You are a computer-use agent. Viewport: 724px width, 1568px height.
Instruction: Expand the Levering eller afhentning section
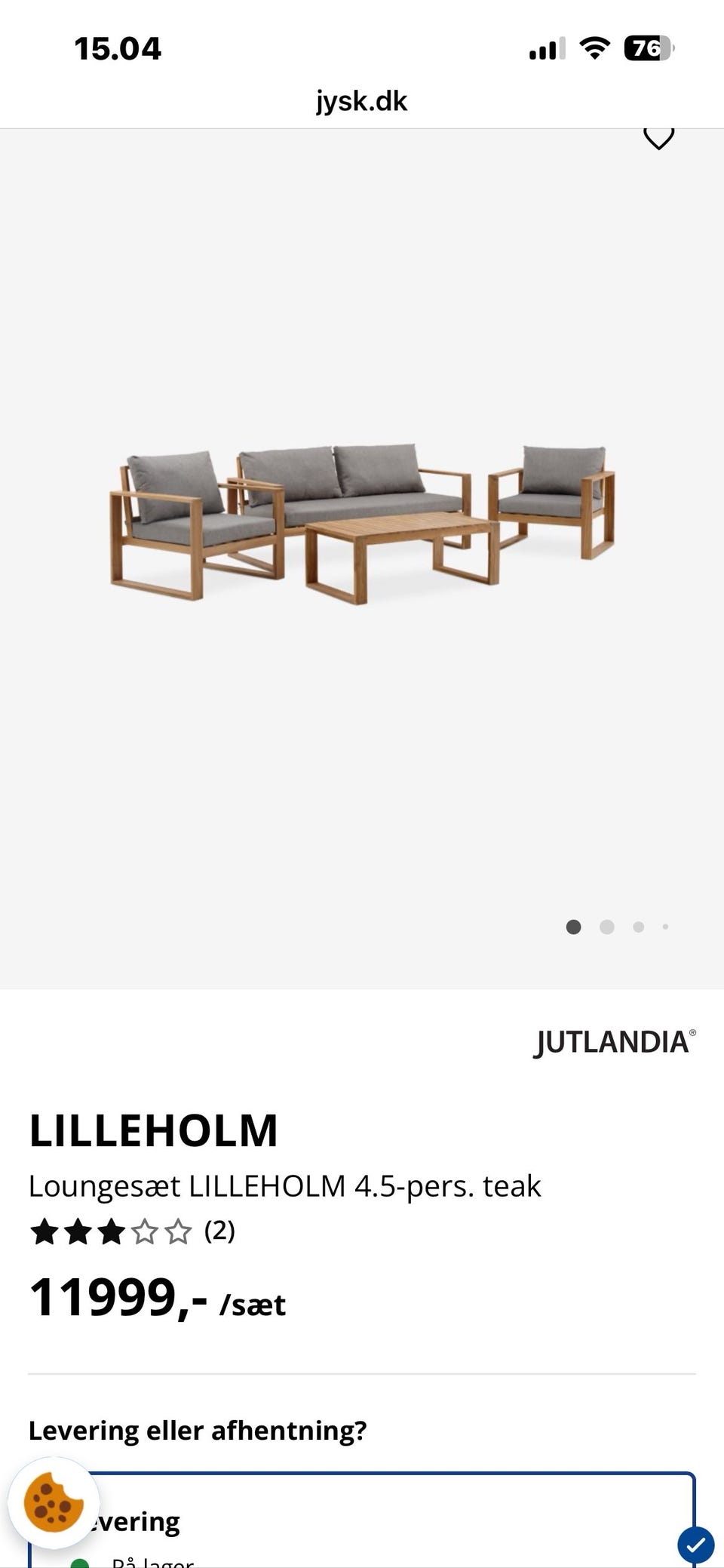198,1429
